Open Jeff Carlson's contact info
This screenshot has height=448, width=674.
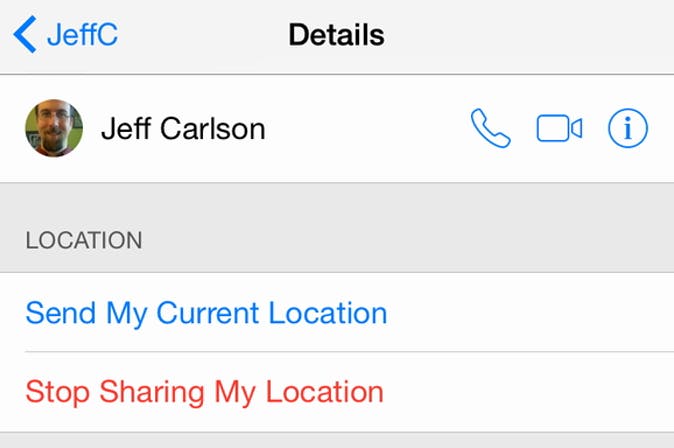pyautogui.click(x=628, y=129)
